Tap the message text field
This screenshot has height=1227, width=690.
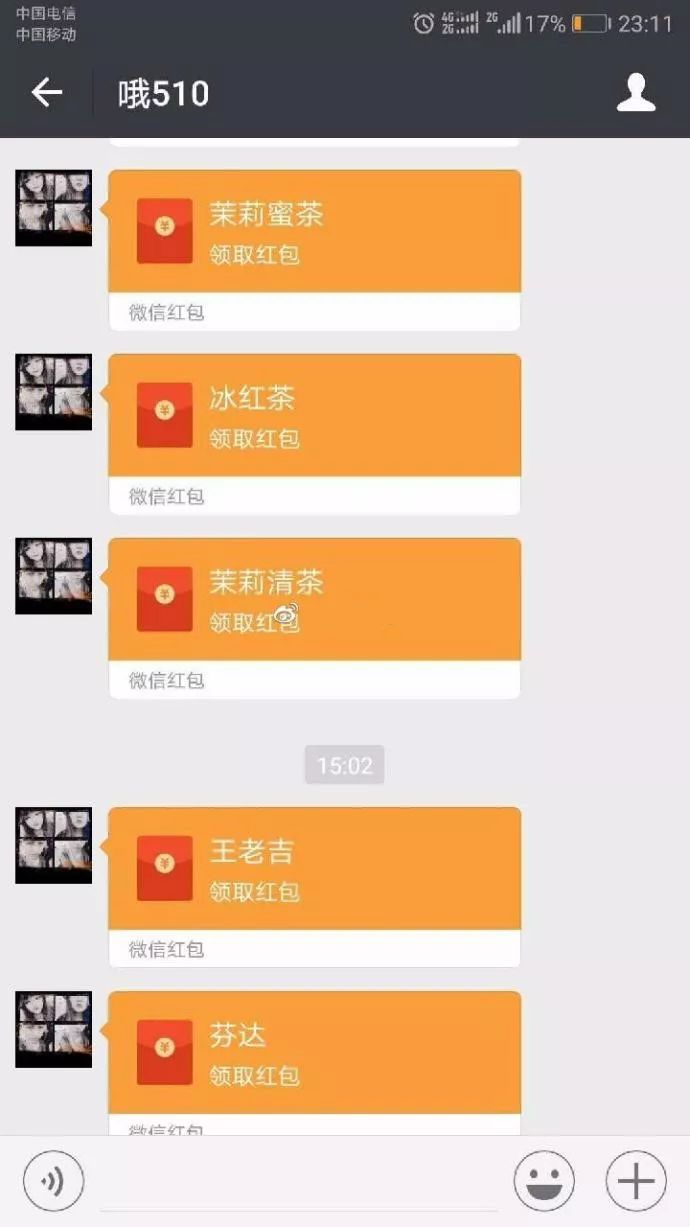[x=298, y=1181]
